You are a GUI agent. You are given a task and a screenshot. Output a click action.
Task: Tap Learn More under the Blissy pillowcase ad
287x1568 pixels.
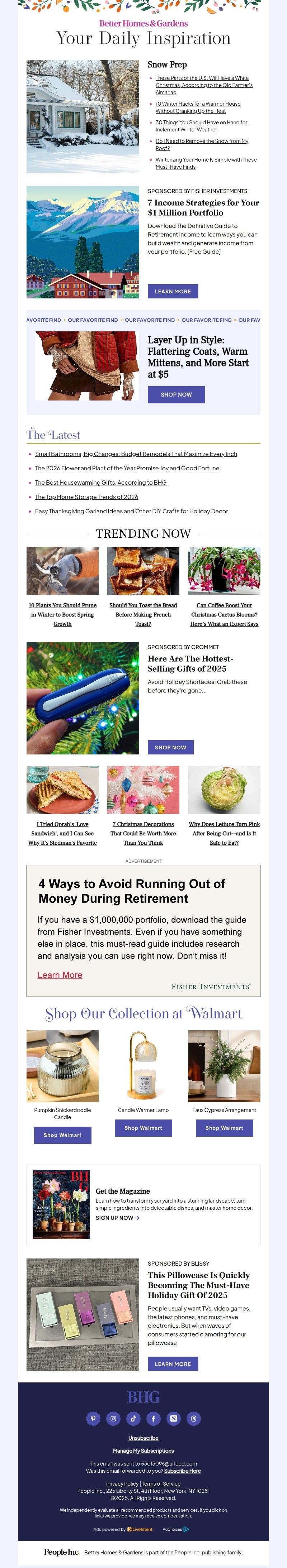coord(173,1364)
